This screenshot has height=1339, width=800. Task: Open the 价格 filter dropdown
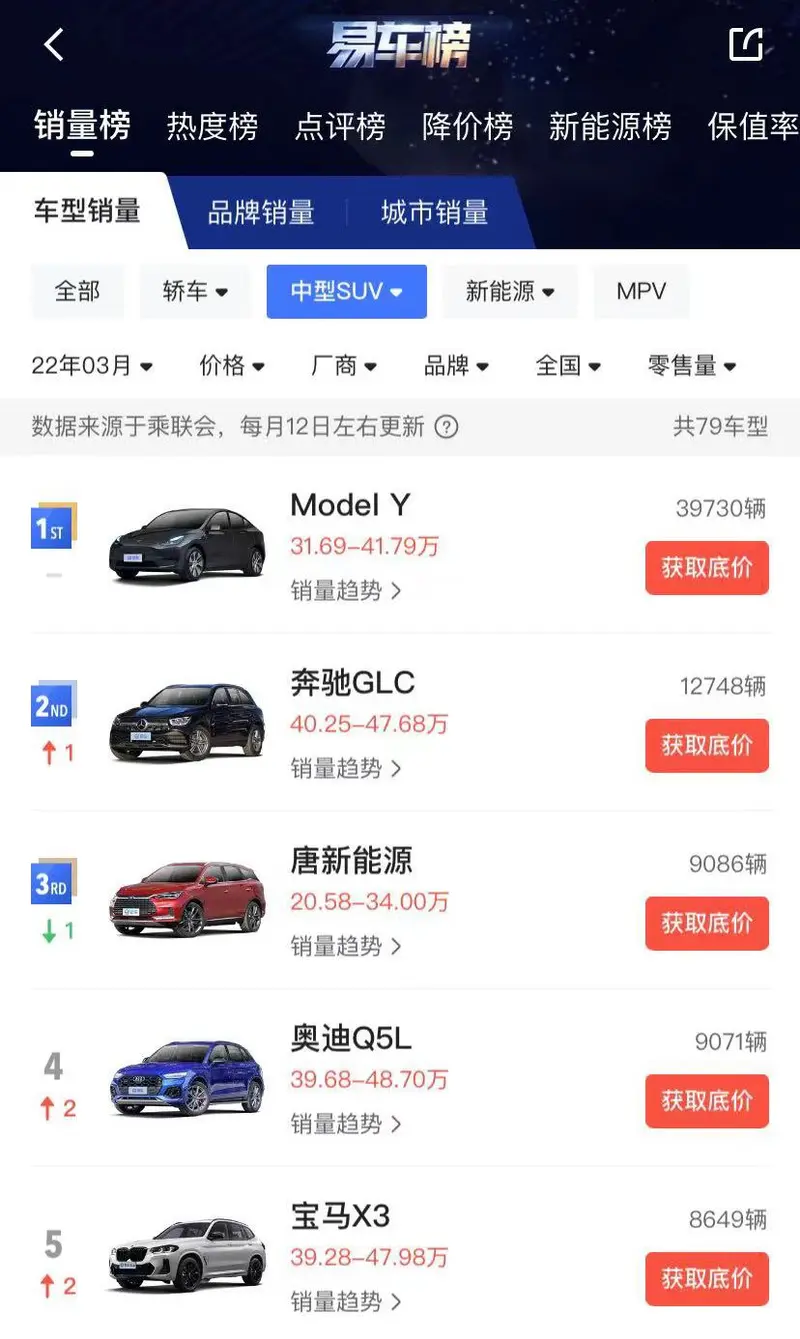232,366
